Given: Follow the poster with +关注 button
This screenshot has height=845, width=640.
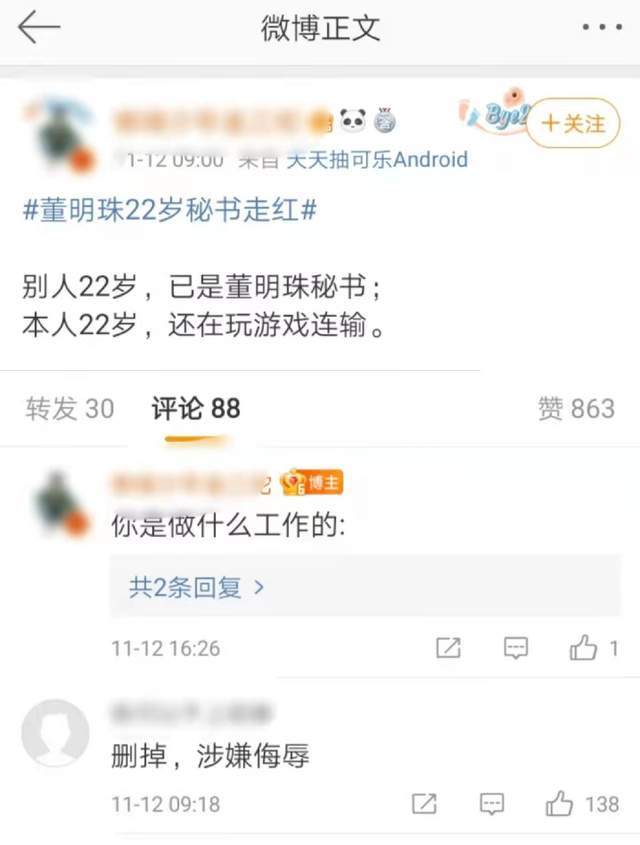Looking at the screenshot, I should 572,124.
